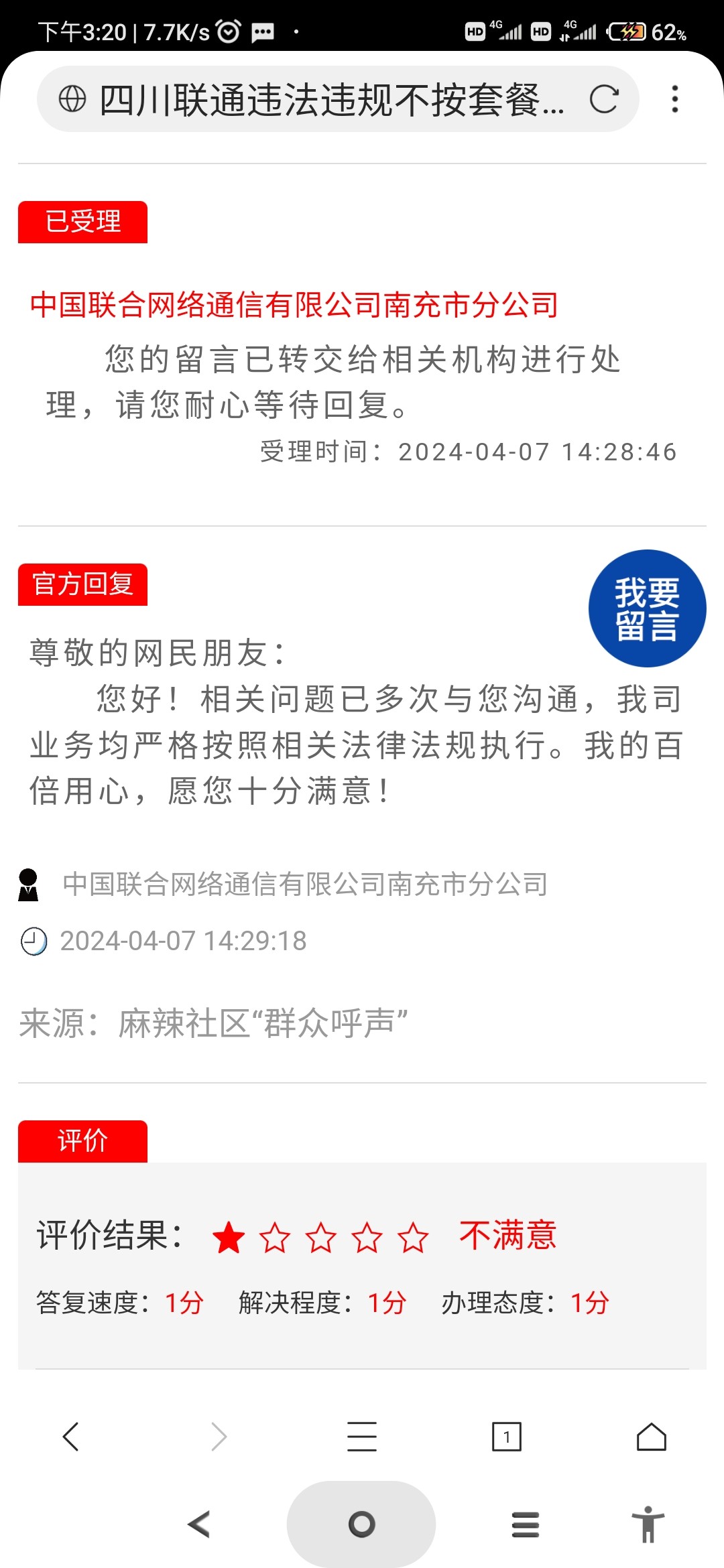Go back to the previous web page
Viewport: 724px width, 1568px height.
tap(71, 1437)
